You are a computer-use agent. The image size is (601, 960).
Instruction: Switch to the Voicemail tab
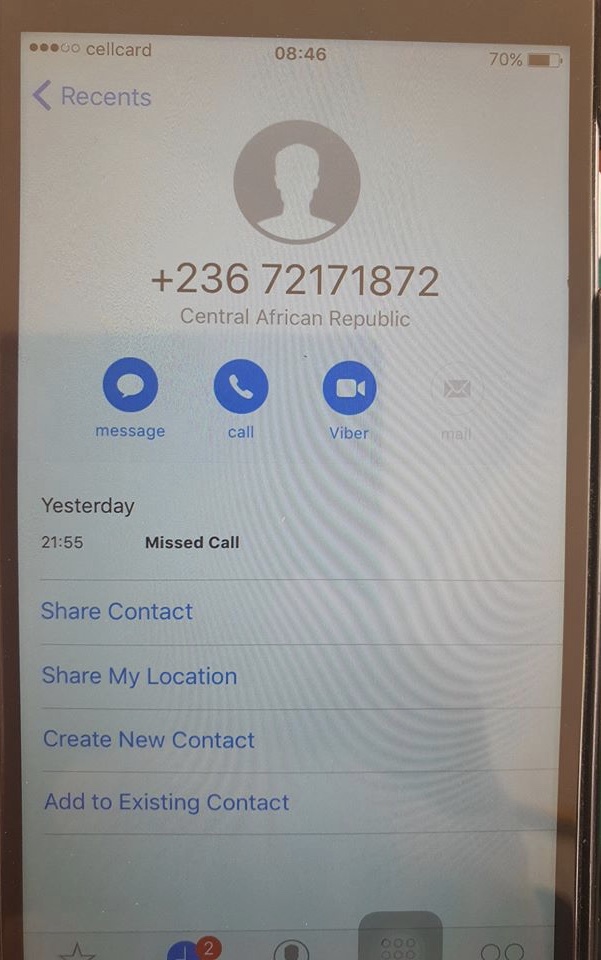pos(502,952)
